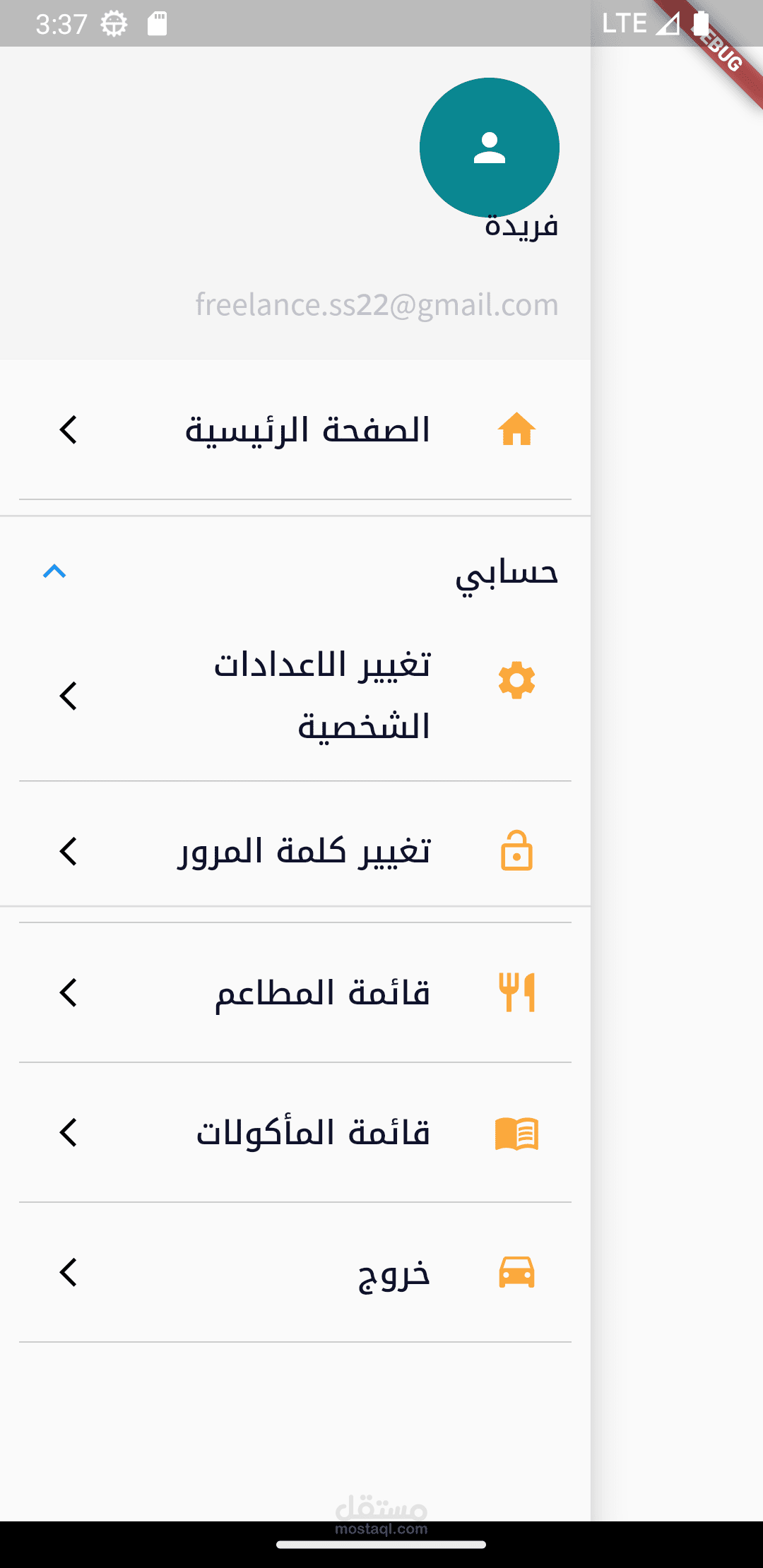Open الصفحة الرئيسية home page

coord(307,429)
